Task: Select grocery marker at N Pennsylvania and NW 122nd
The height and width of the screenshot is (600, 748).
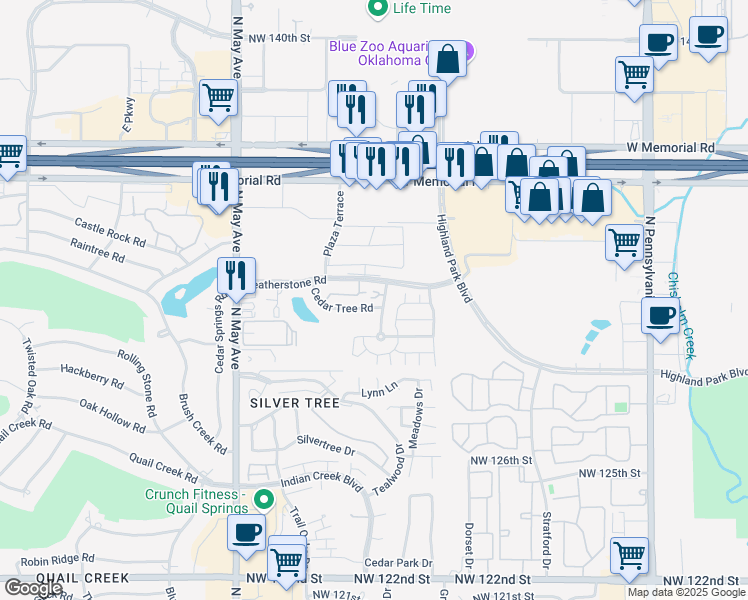Action: coord(630,556)
